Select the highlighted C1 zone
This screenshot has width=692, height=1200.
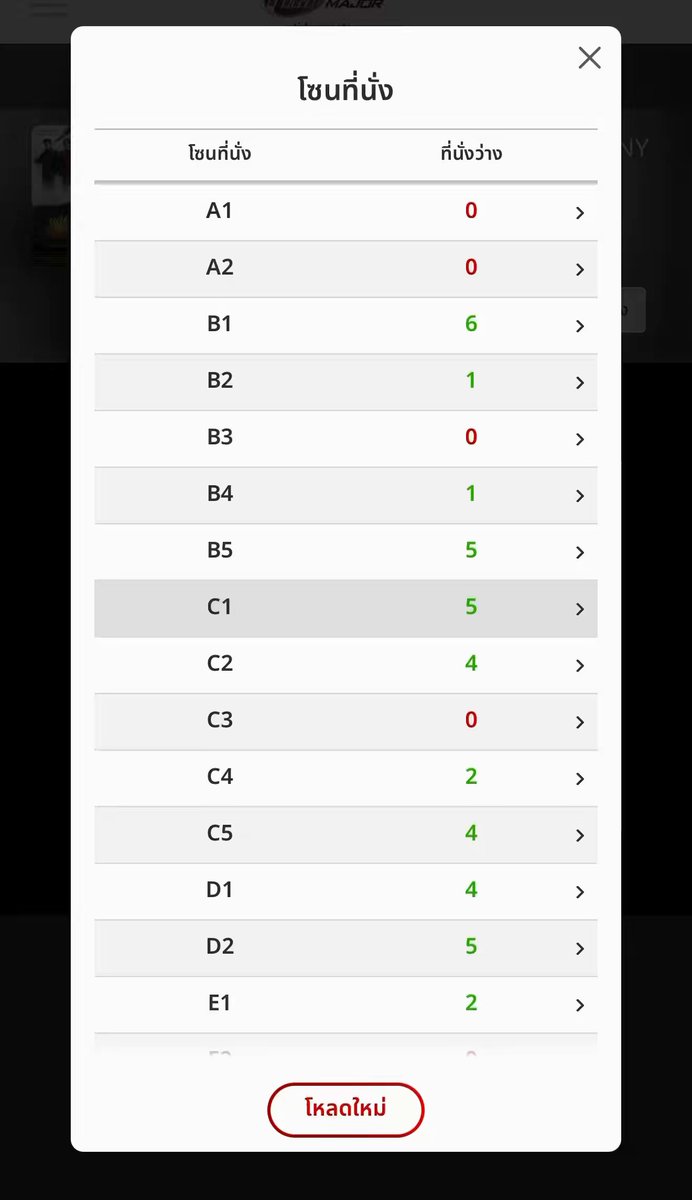346,608
